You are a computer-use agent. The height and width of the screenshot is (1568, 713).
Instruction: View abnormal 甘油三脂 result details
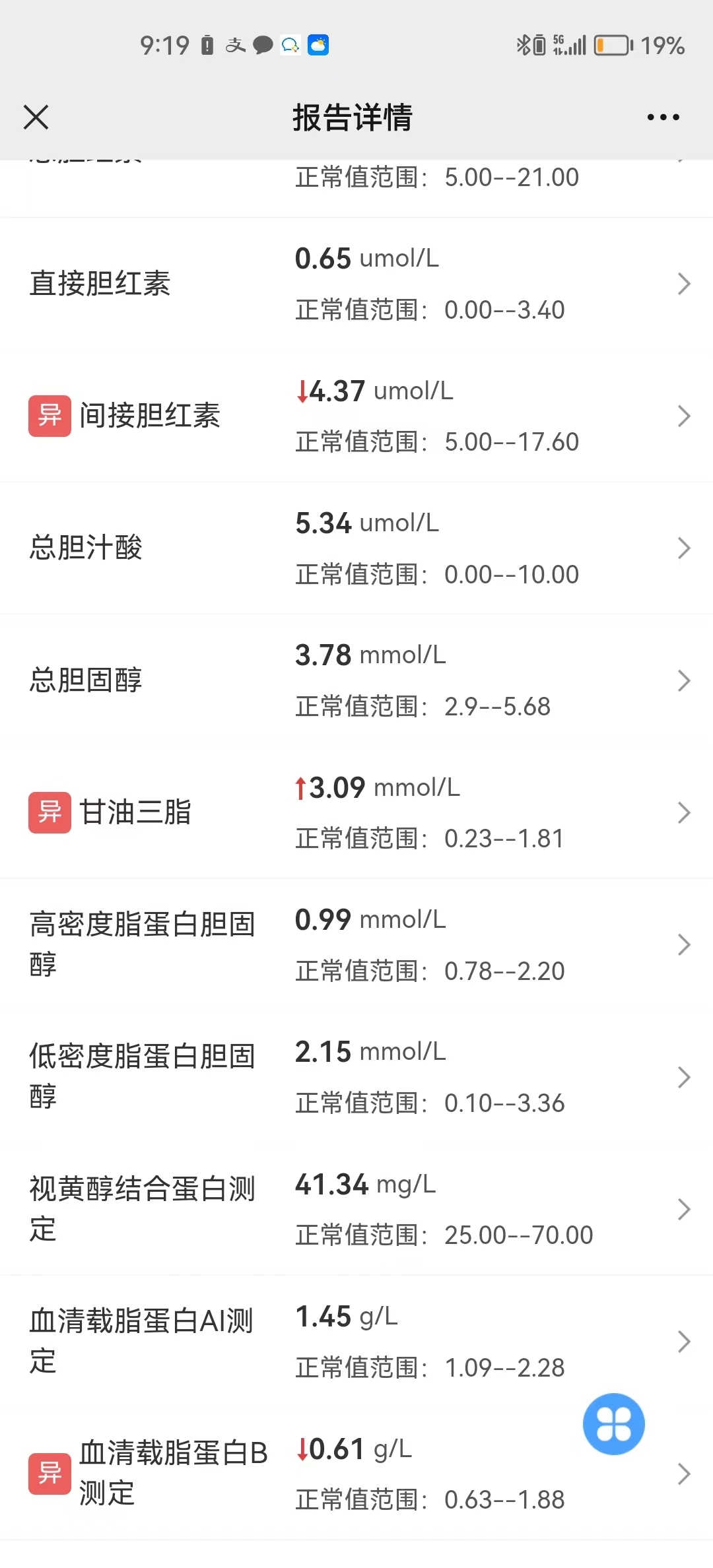coord(356,812)
